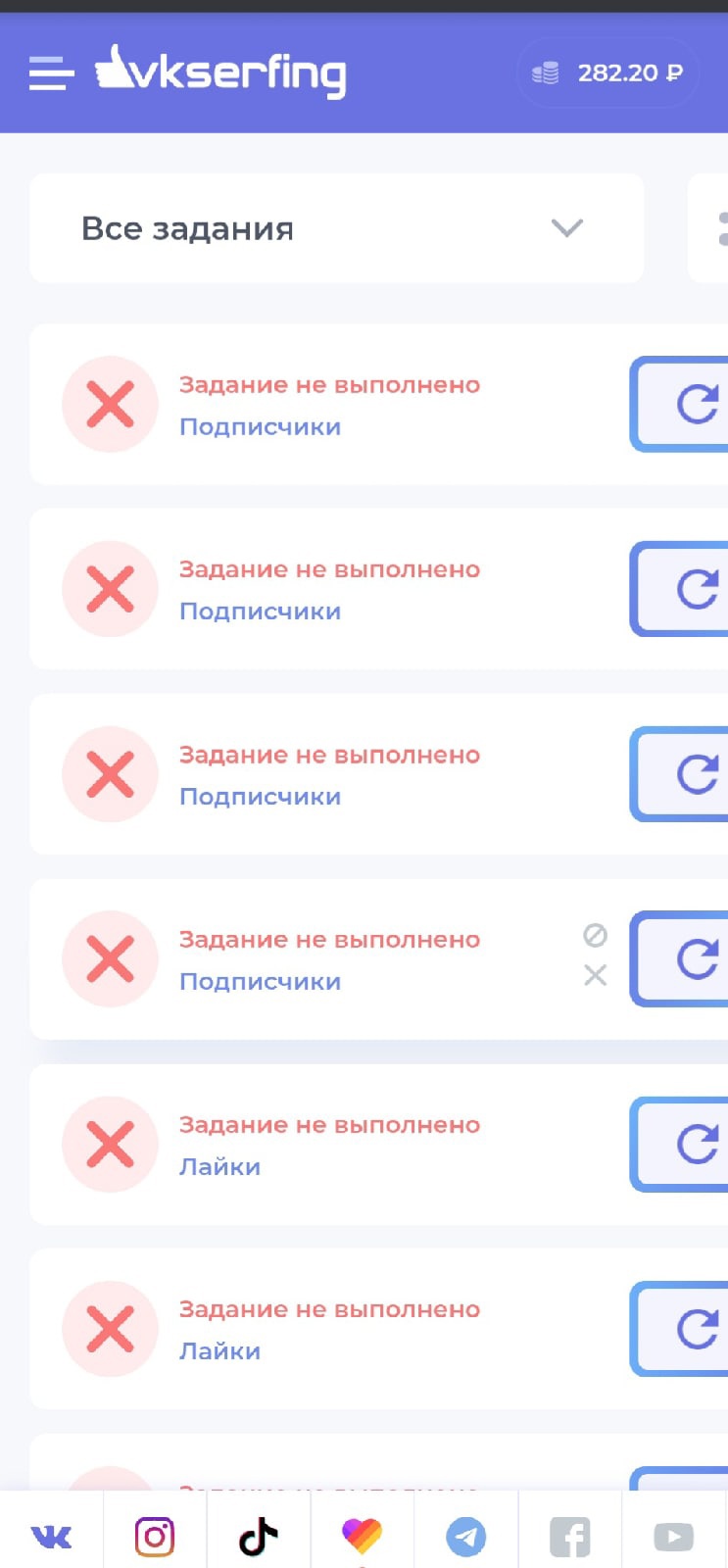Tap the block icon on the subscribers task

(595, 936)
